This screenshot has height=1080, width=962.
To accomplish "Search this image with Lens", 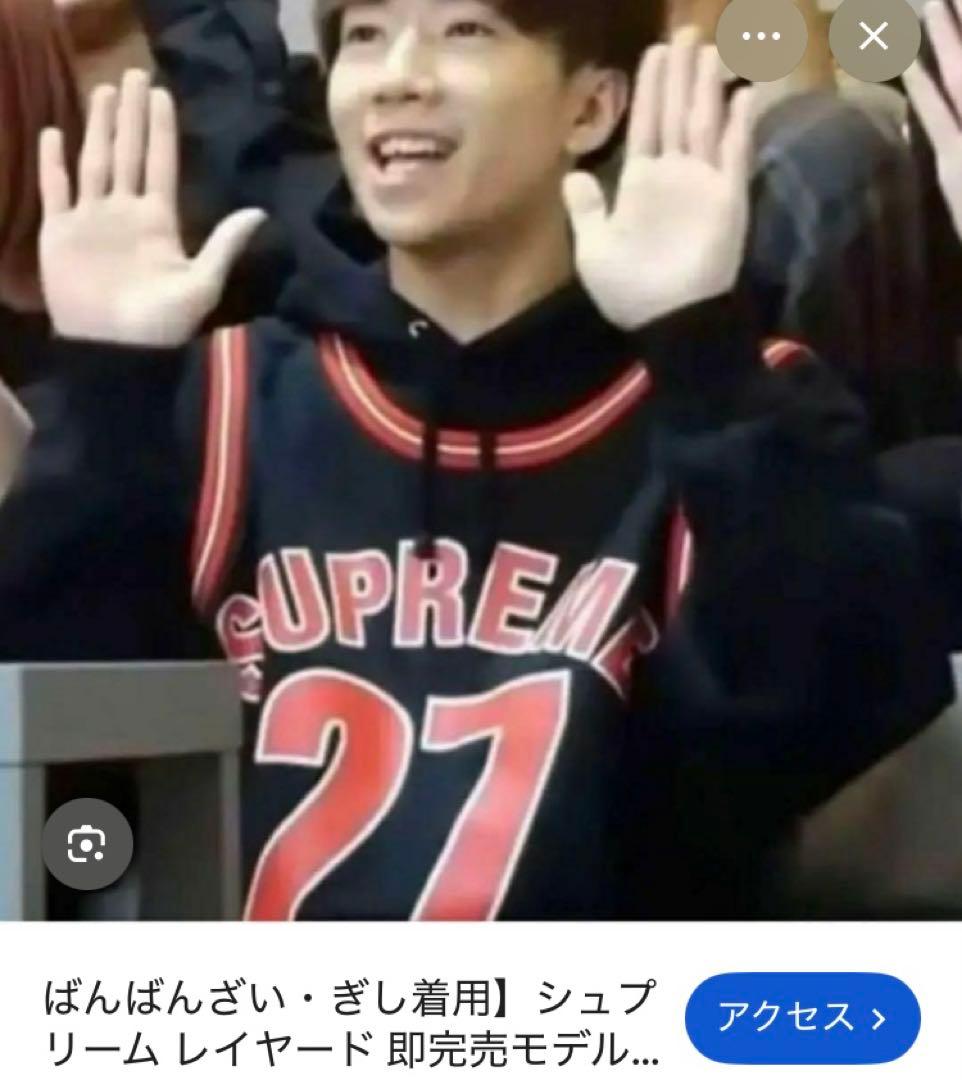I will [87, 846].
